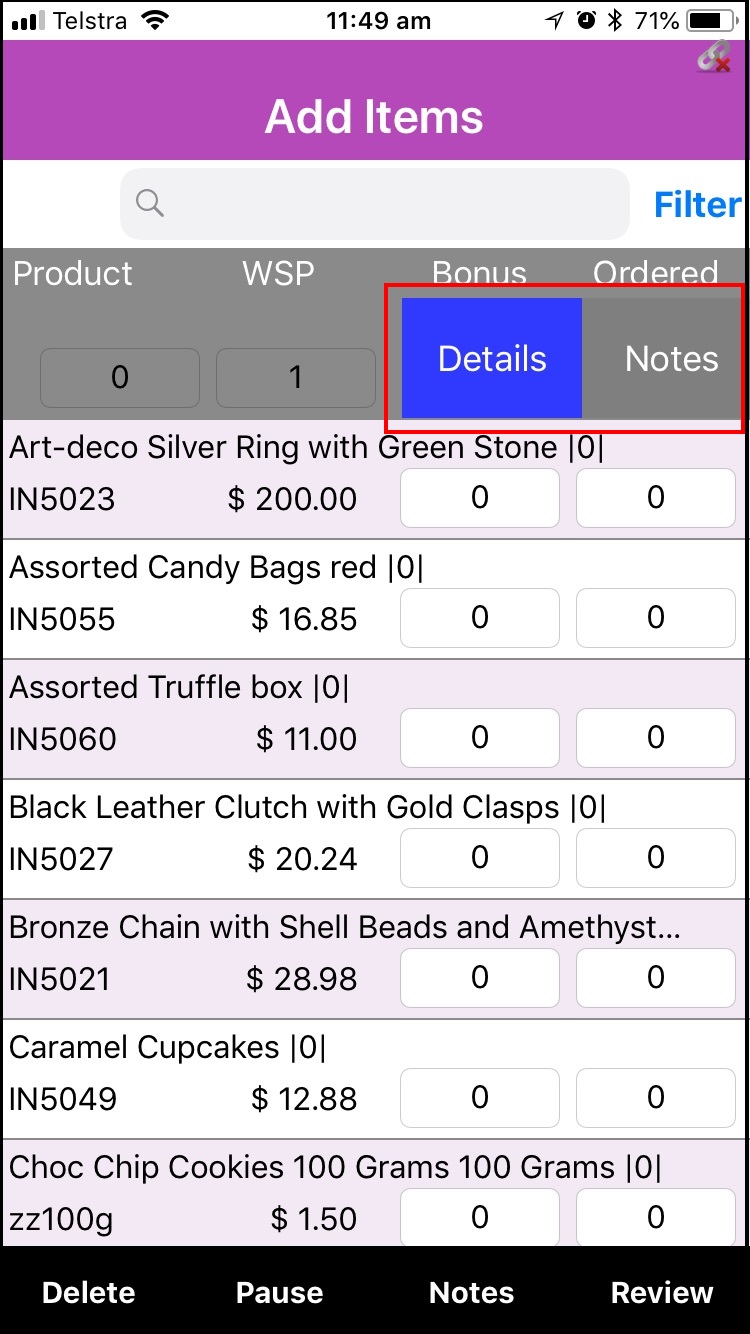Edit ordered quantity for Art-deco Silver Ring
This screenshot has width=750, height=1334.
[x=655, y=497]
